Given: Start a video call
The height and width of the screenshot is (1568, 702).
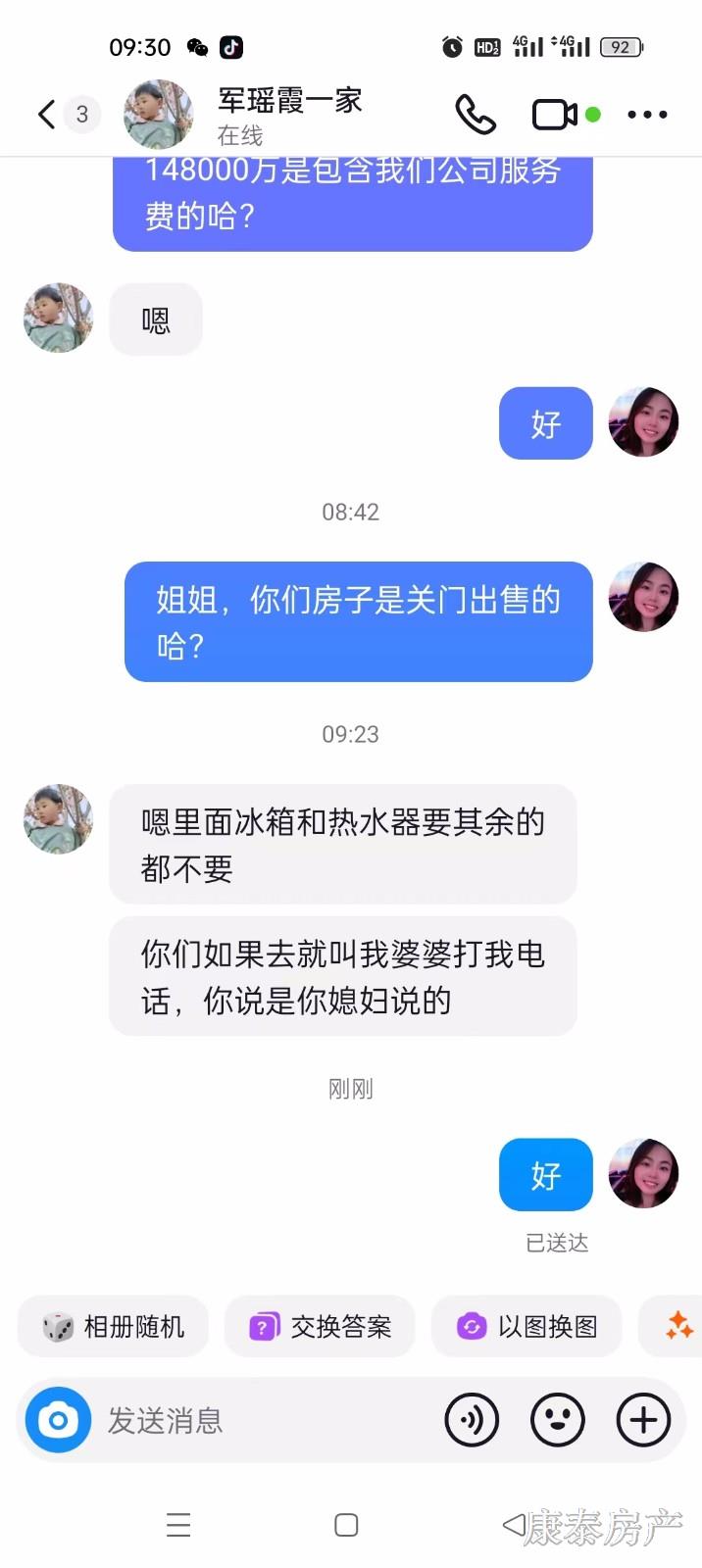Looking at the screenshot, I should (555, 115).
